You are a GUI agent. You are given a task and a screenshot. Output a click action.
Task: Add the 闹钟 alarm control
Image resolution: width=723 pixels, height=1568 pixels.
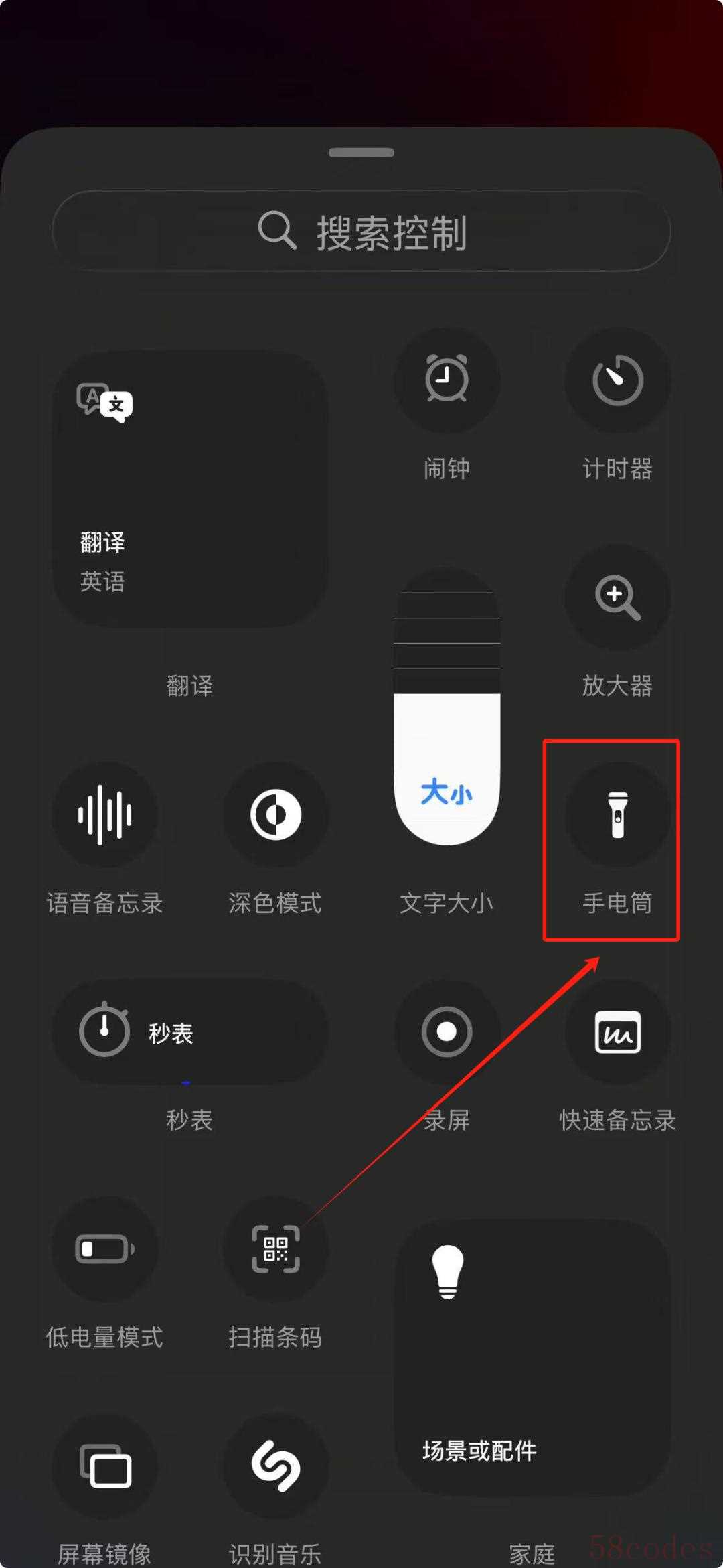(x=447, y=380)
